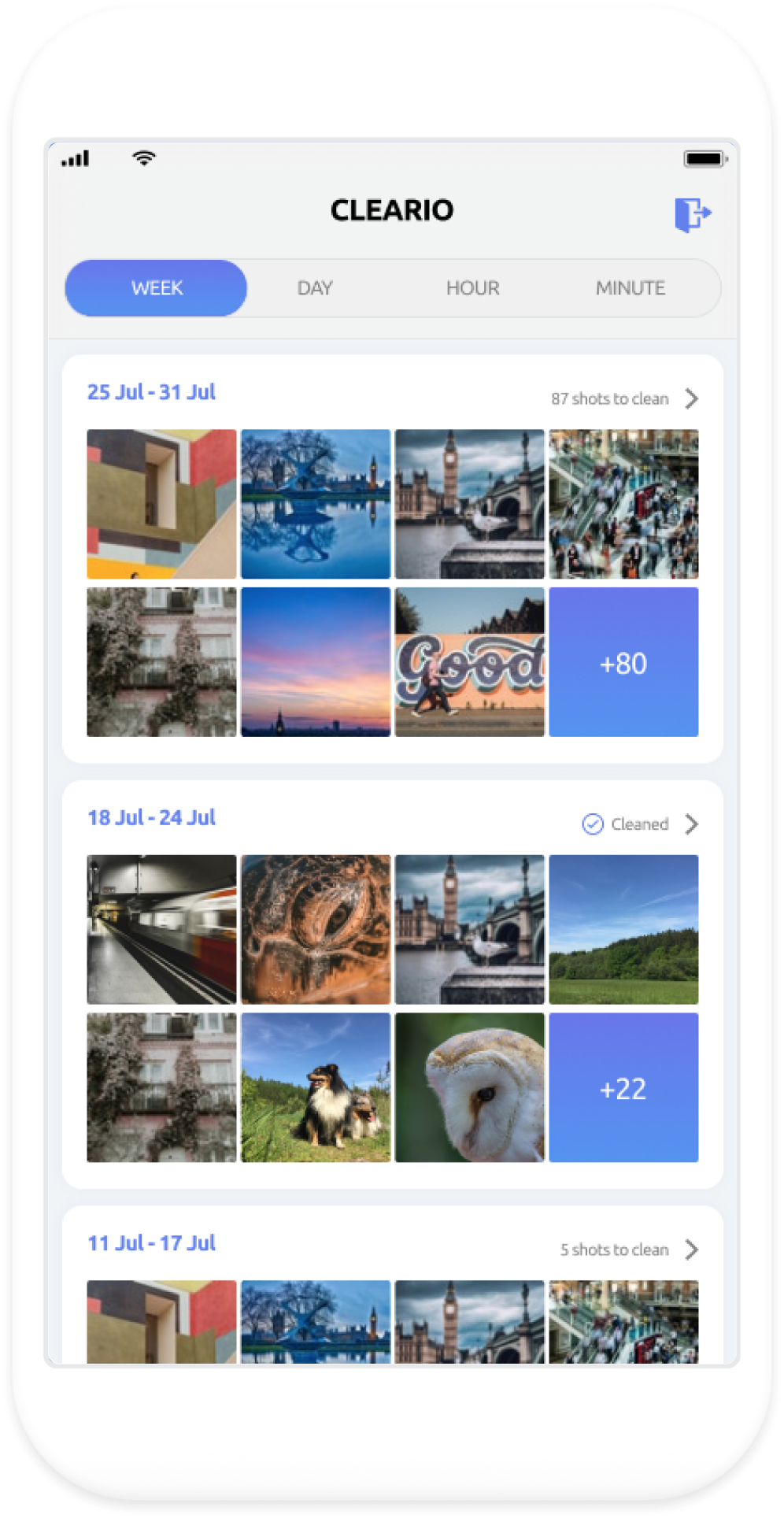Tap the exit icon next to CLEARIO title
The width and height of the screenshot is (784, 1518).
[692, 213]
